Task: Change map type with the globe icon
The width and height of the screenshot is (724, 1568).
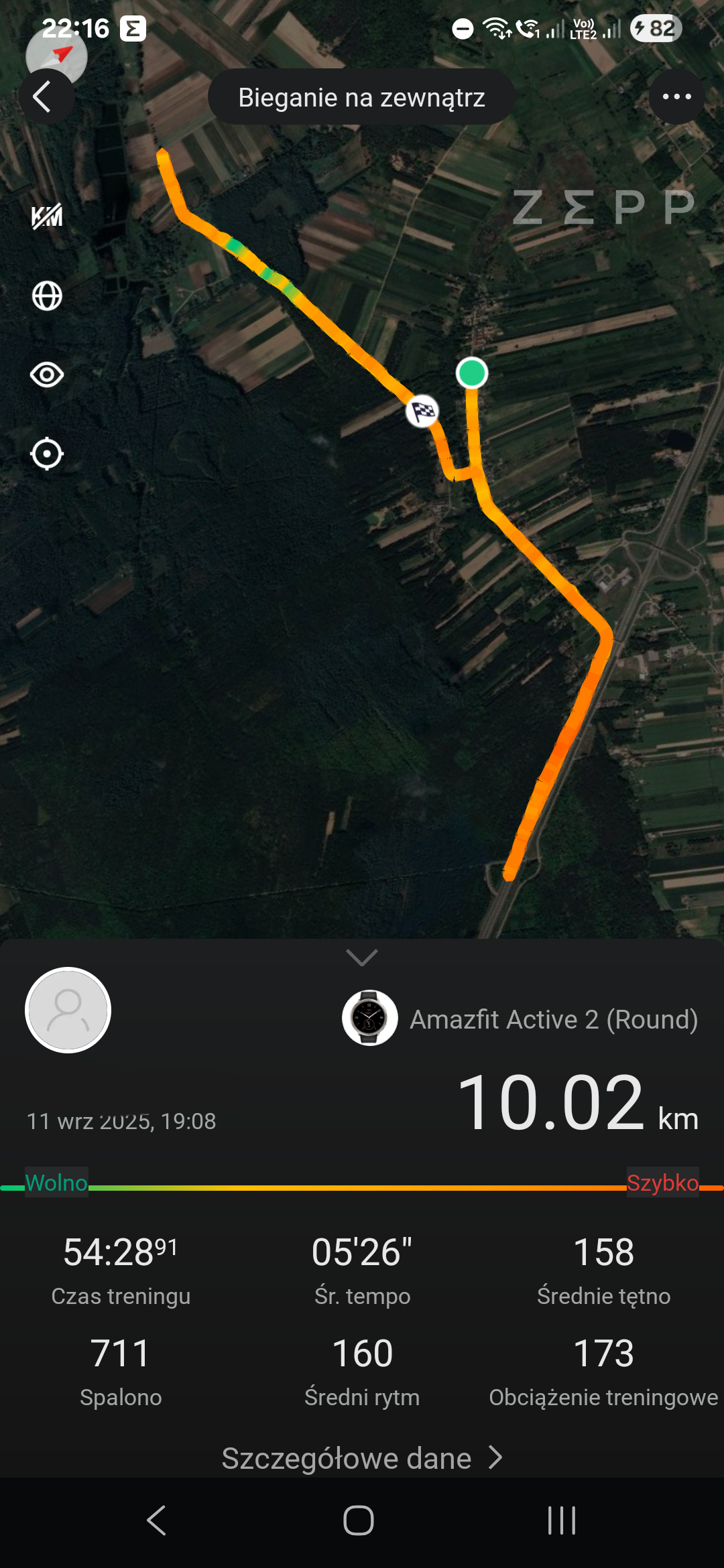Action: 47,296
